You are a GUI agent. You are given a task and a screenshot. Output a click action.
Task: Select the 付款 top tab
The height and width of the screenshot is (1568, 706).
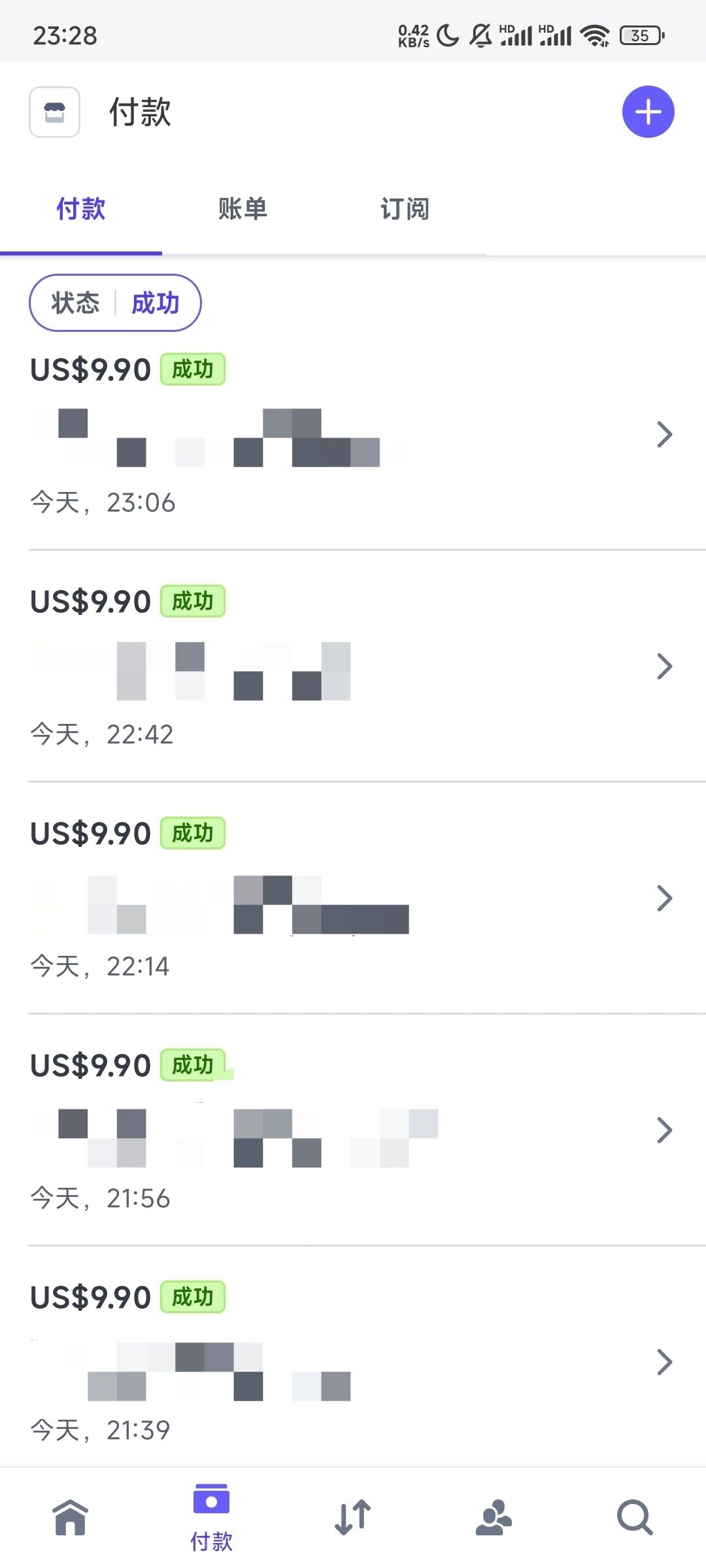[81, 209]
